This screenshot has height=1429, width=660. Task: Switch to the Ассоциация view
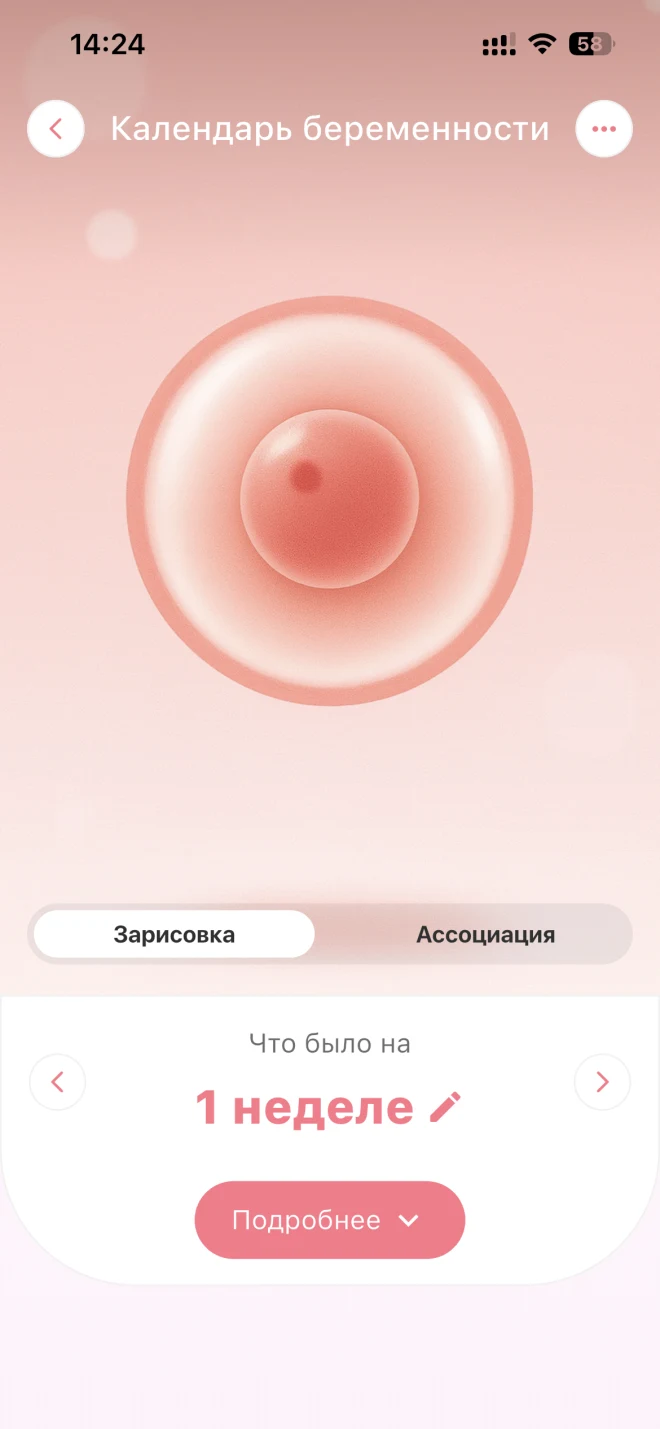click(x=485, y=935)
